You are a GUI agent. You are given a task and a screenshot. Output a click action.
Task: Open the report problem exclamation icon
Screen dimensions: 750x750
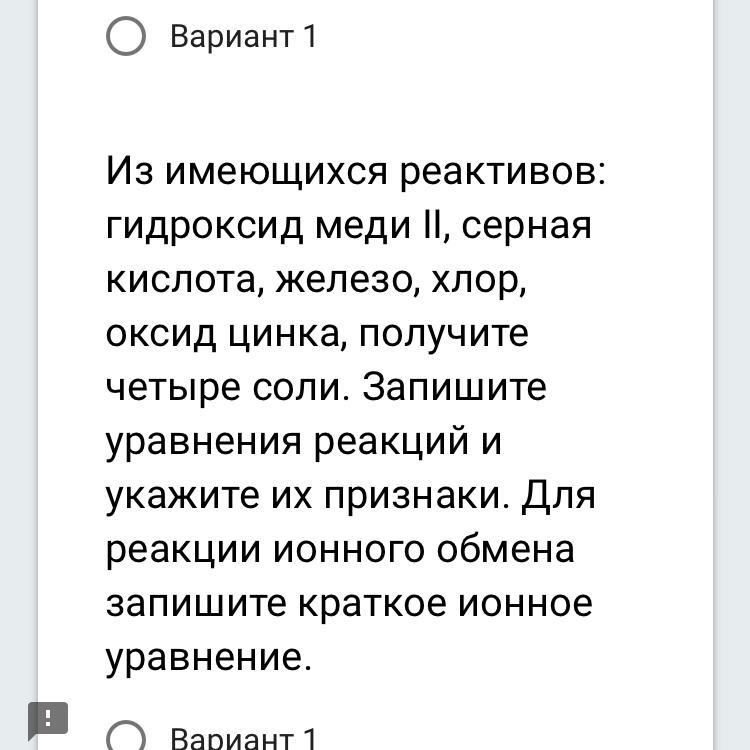coord(47,719)
